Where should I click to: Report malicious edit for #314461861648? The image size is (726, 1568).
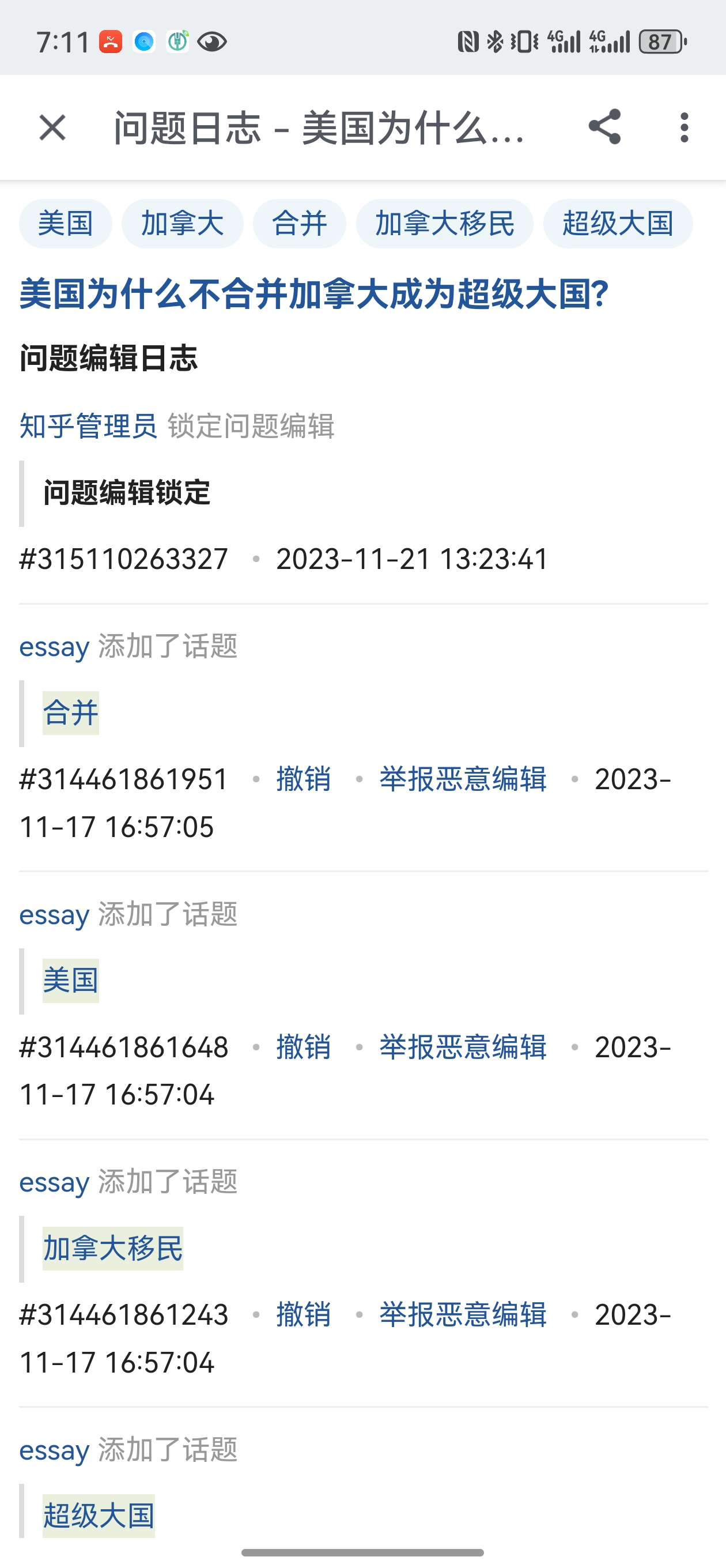463,1047
